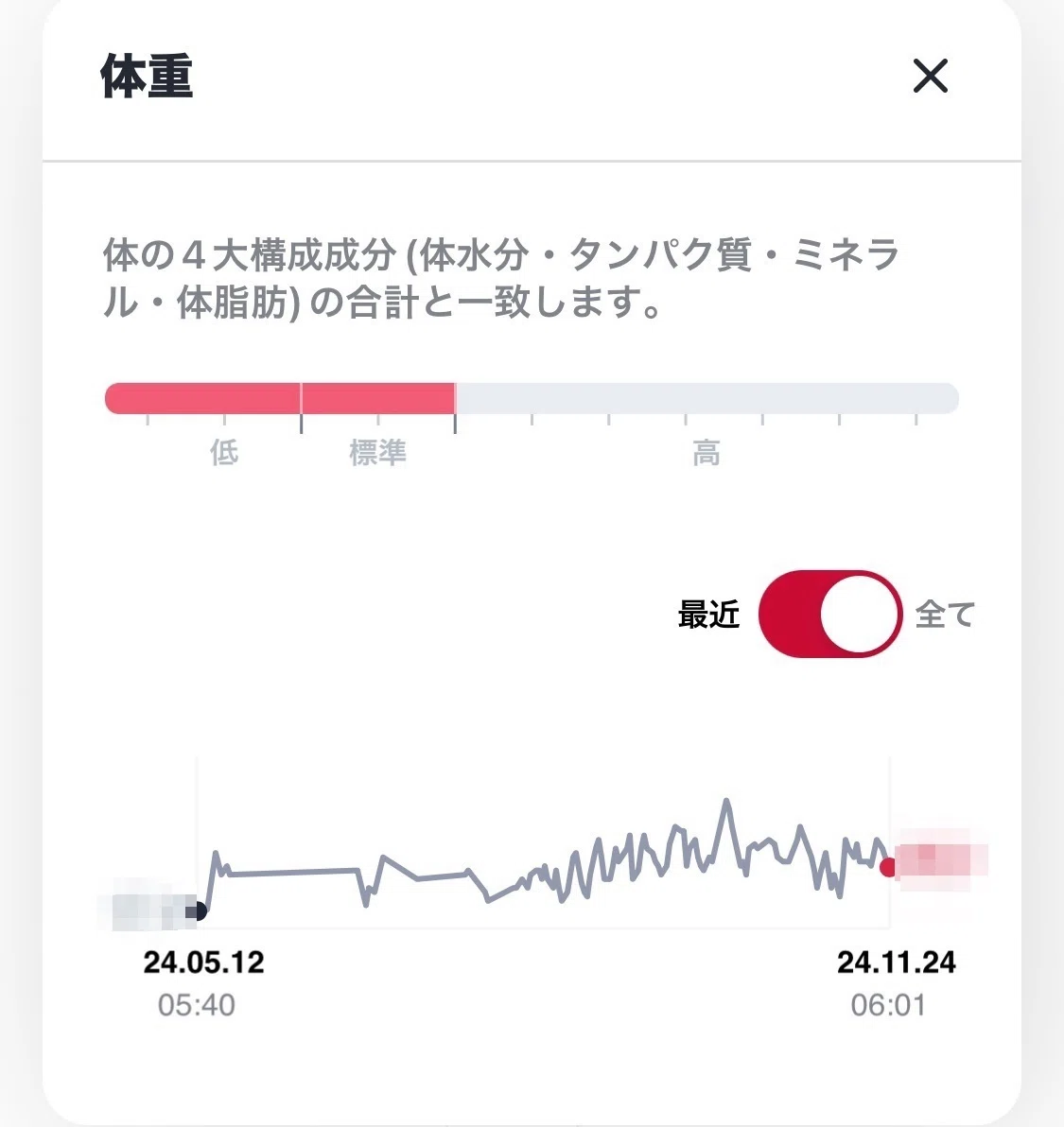Close the 体重 dialog

point(931,77)
